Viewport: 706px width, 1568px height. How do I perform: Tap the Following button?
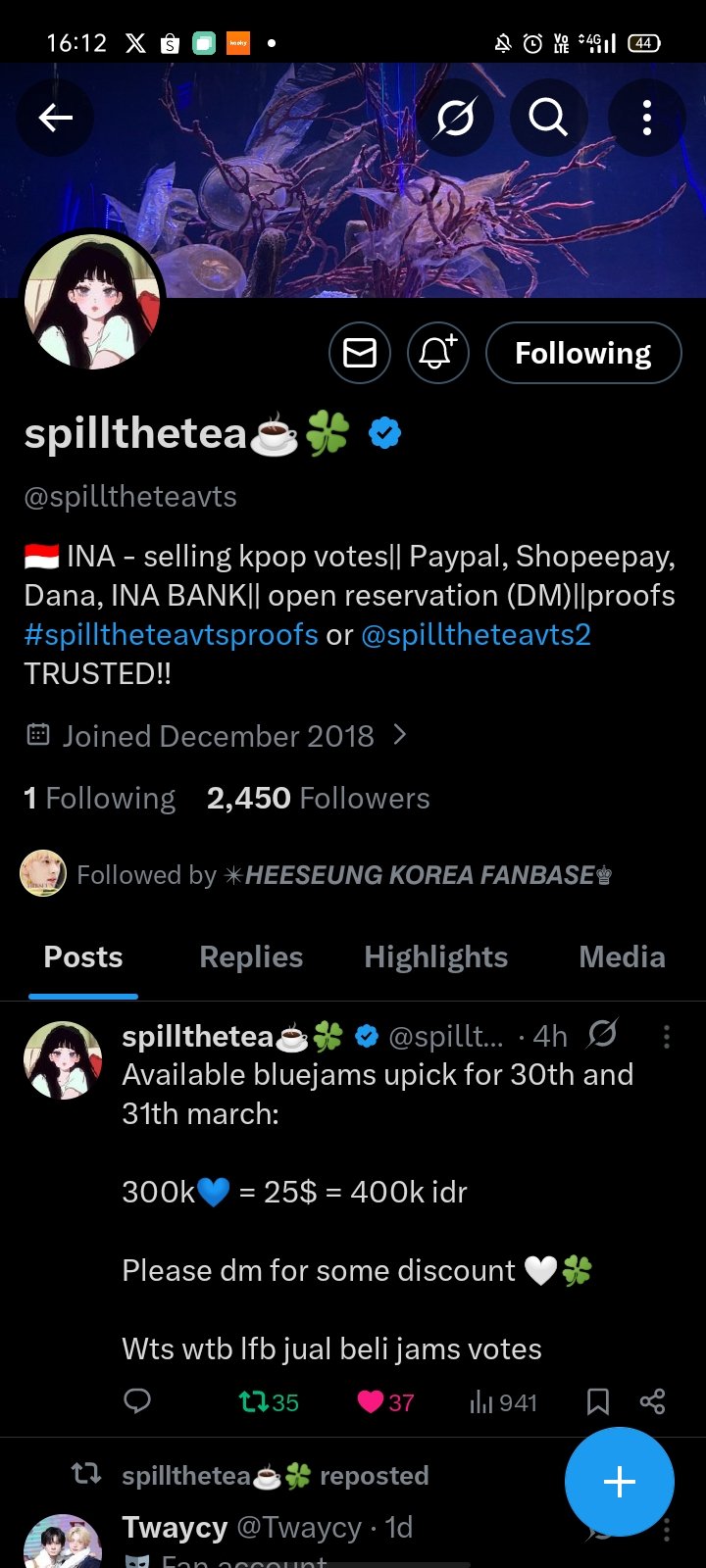[x=583, y=353]
